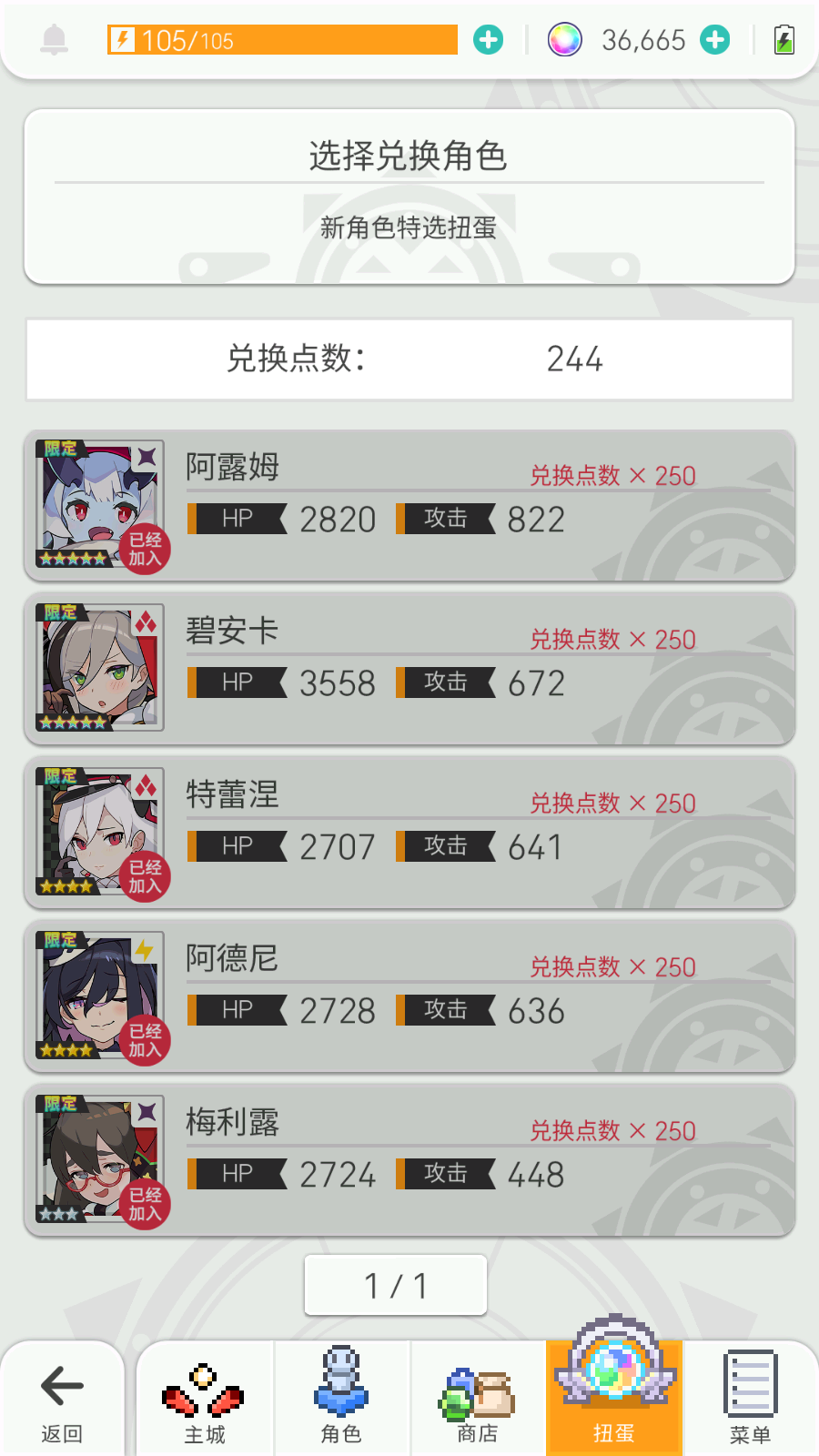This screenshot has width=819, height=1456.
Task: Click the 1 / 1 page indicator
Action: (395, 1285)
